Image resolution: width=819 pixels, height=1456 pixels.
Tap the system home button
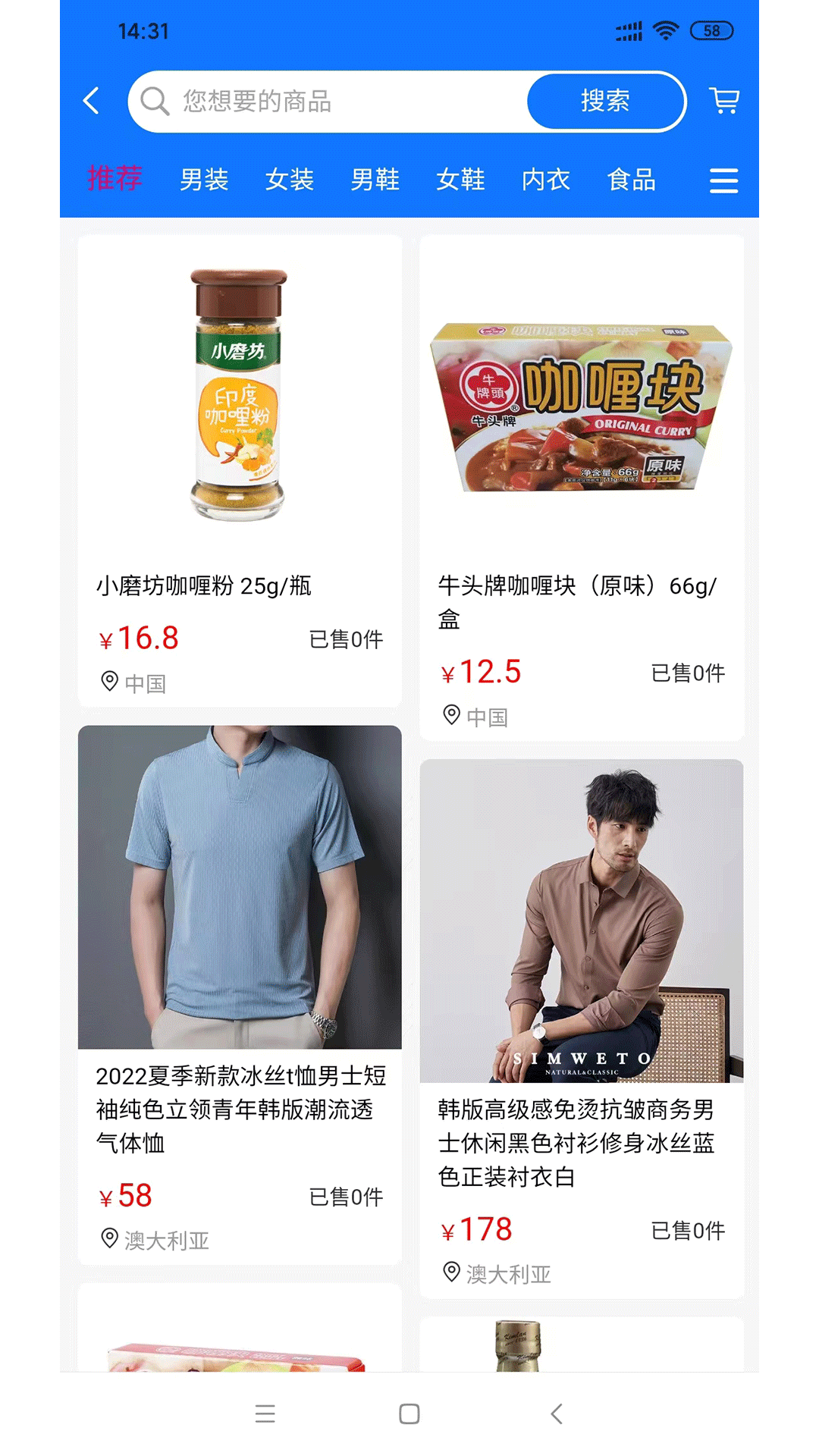click(x=409, y=1414)
